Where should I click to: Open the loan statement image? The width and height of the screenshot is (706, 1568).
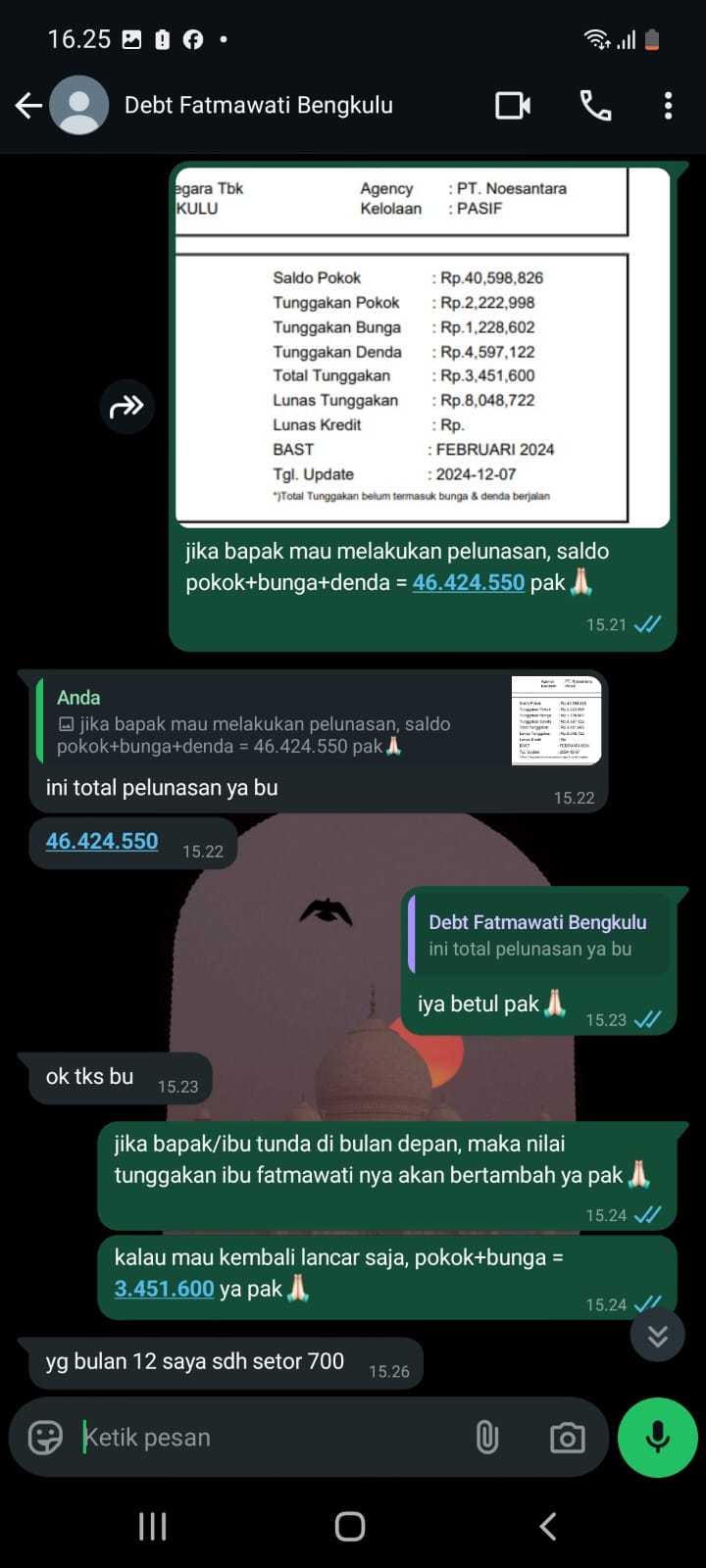tap(422, 345)
